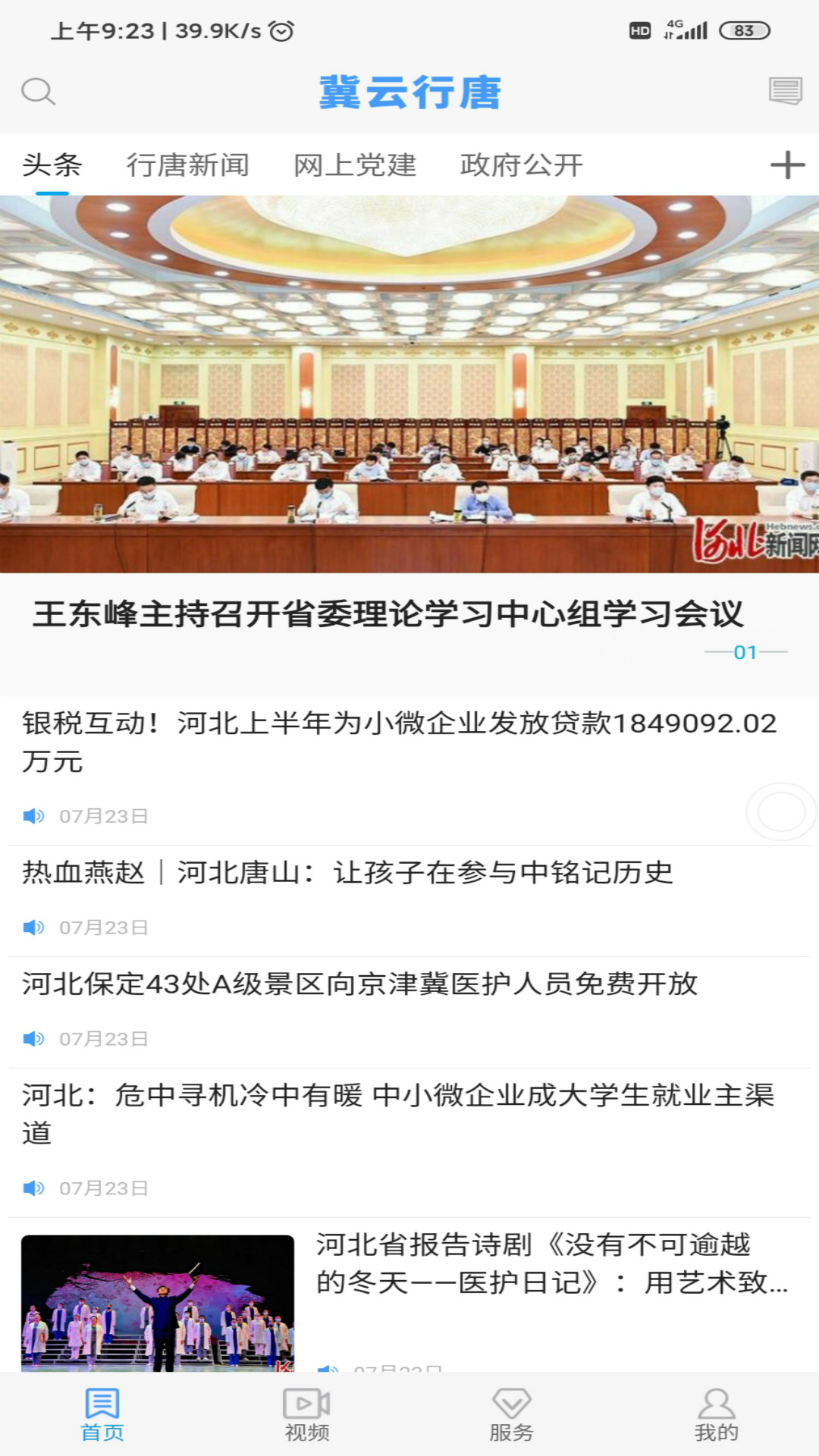
Task: Play audio for the 银税互动 article
Action: click(33, 816)
